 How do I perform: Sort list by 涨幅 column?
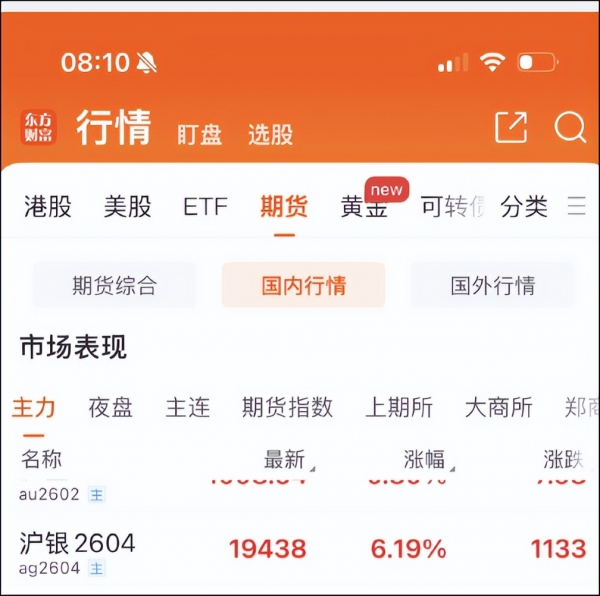[430, 460]
